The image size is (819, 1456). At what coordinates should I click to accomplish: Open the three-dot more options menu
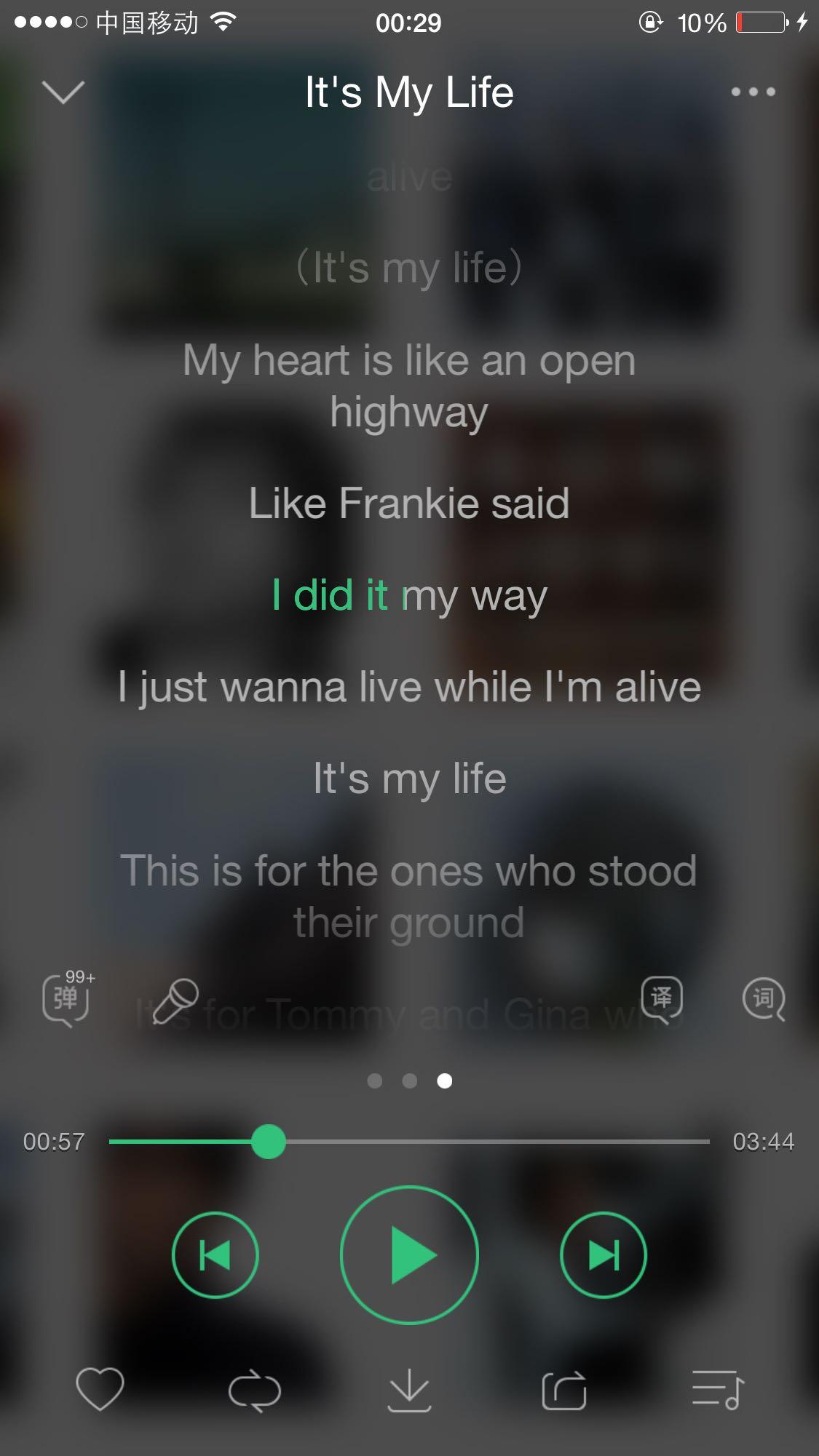[x=753, y=92]
